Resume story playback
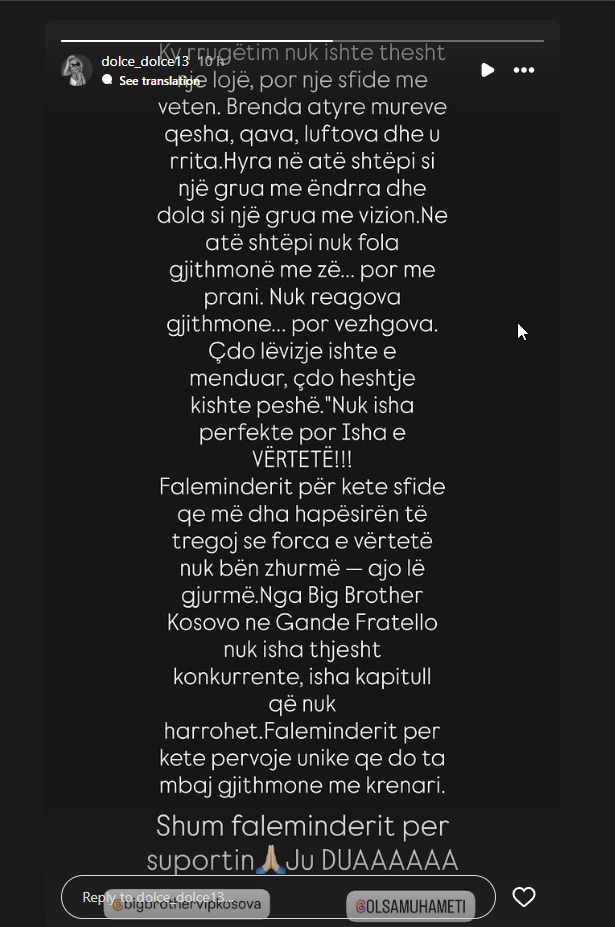615x927 pixels. 487,70
